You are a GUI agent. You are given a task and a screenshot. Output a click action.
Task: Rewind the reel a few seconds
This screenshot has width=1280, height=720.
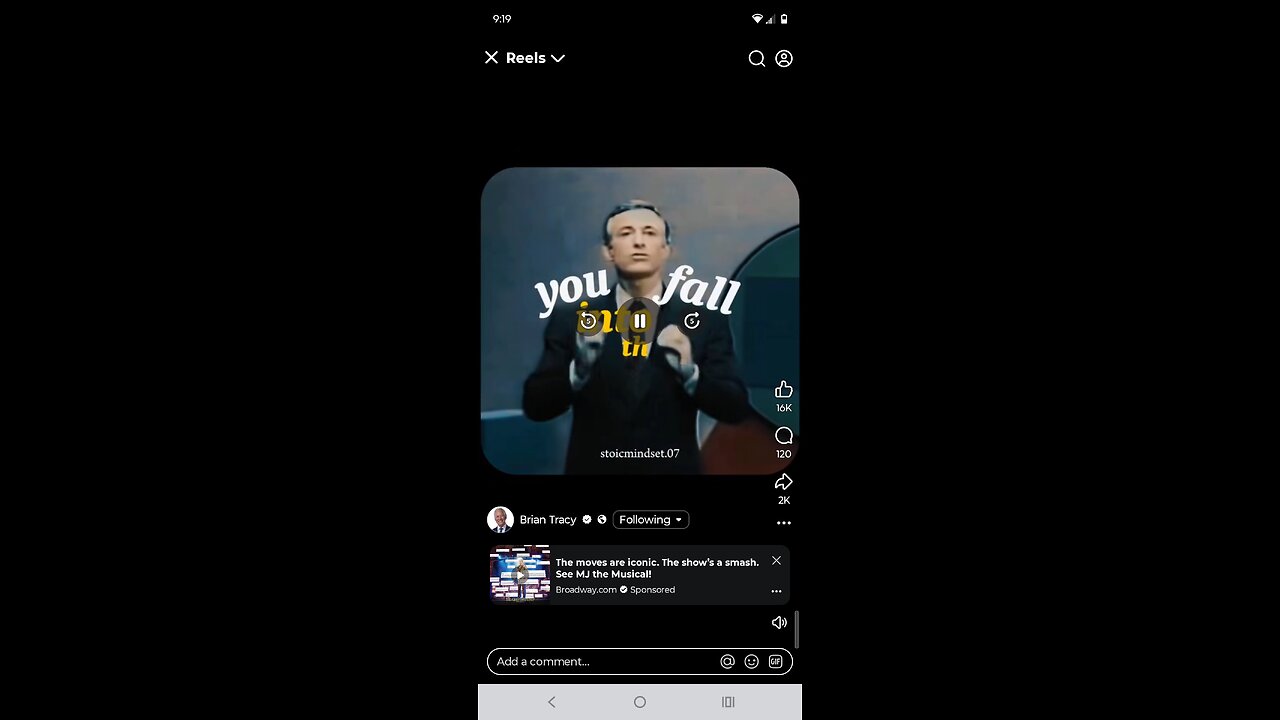pos(588,321)
